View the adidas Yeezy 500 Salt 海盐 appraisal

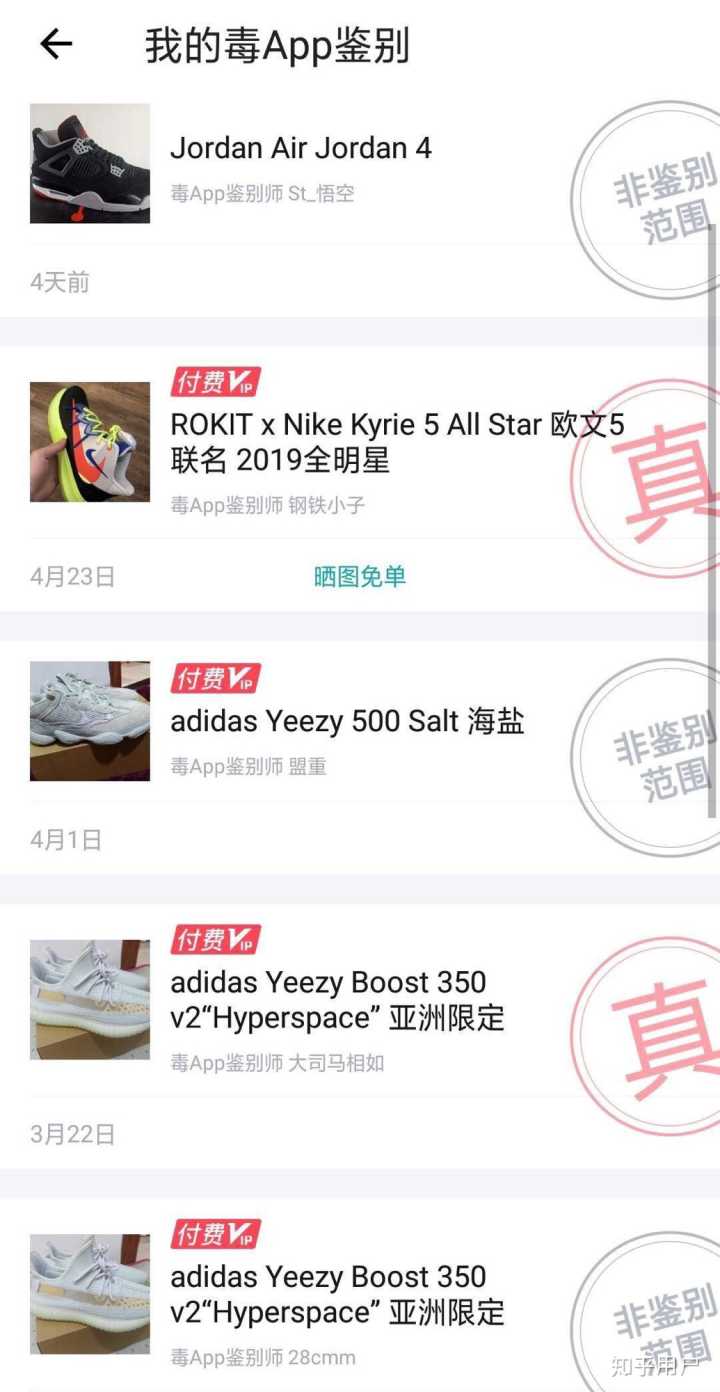click(x=347, y=722)
